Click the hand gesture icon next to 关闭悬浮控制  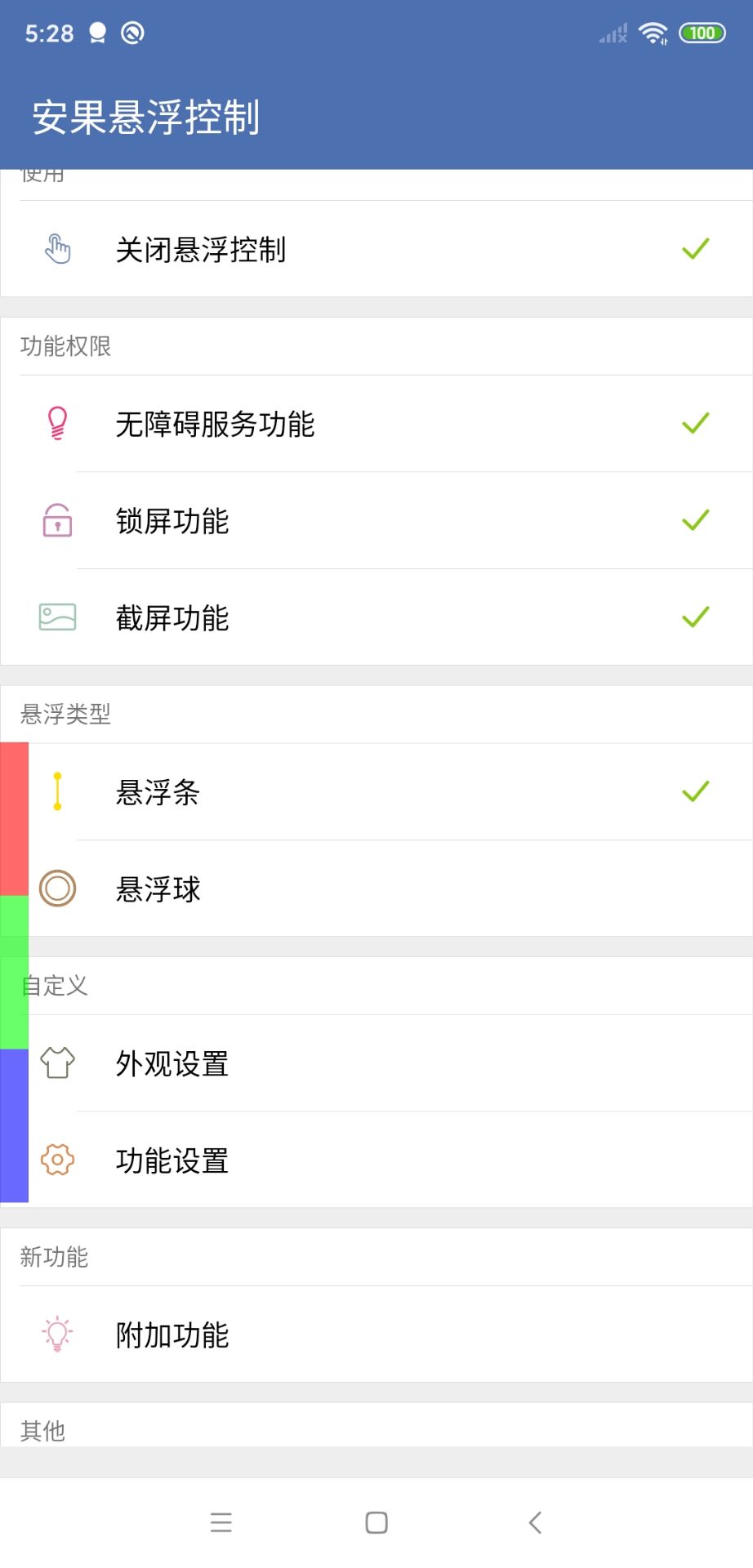click(x=56, y=247)
